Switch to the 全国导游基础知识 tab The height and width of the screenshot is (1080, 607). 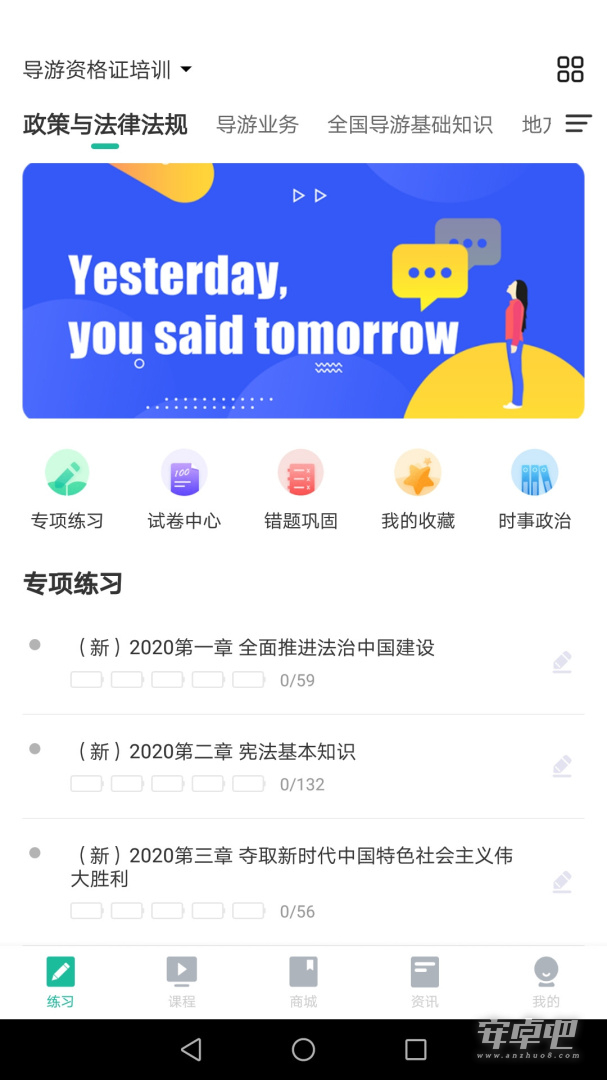click(x=409, y=125)
